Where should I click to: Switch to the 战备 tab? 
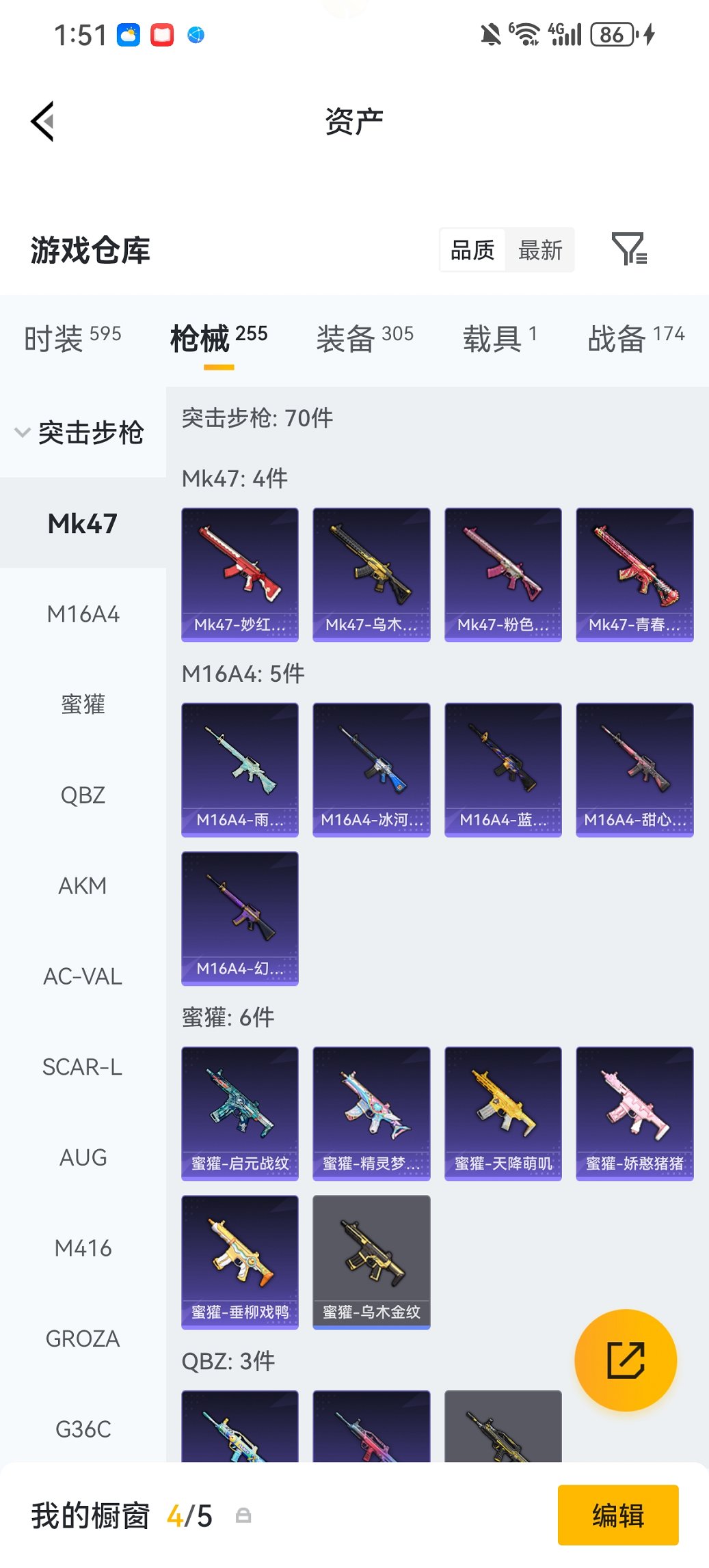(635, 338)
